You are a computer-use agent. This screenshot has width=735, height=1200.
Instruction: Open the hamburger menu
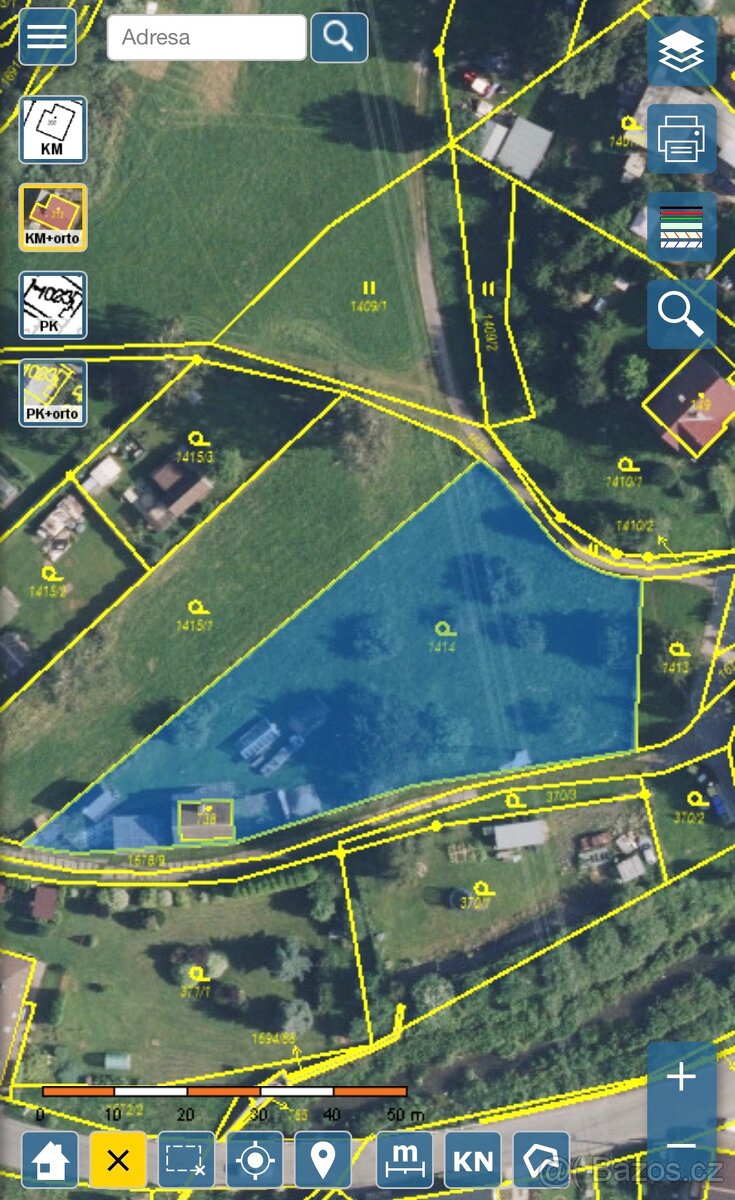coord(47,37)
